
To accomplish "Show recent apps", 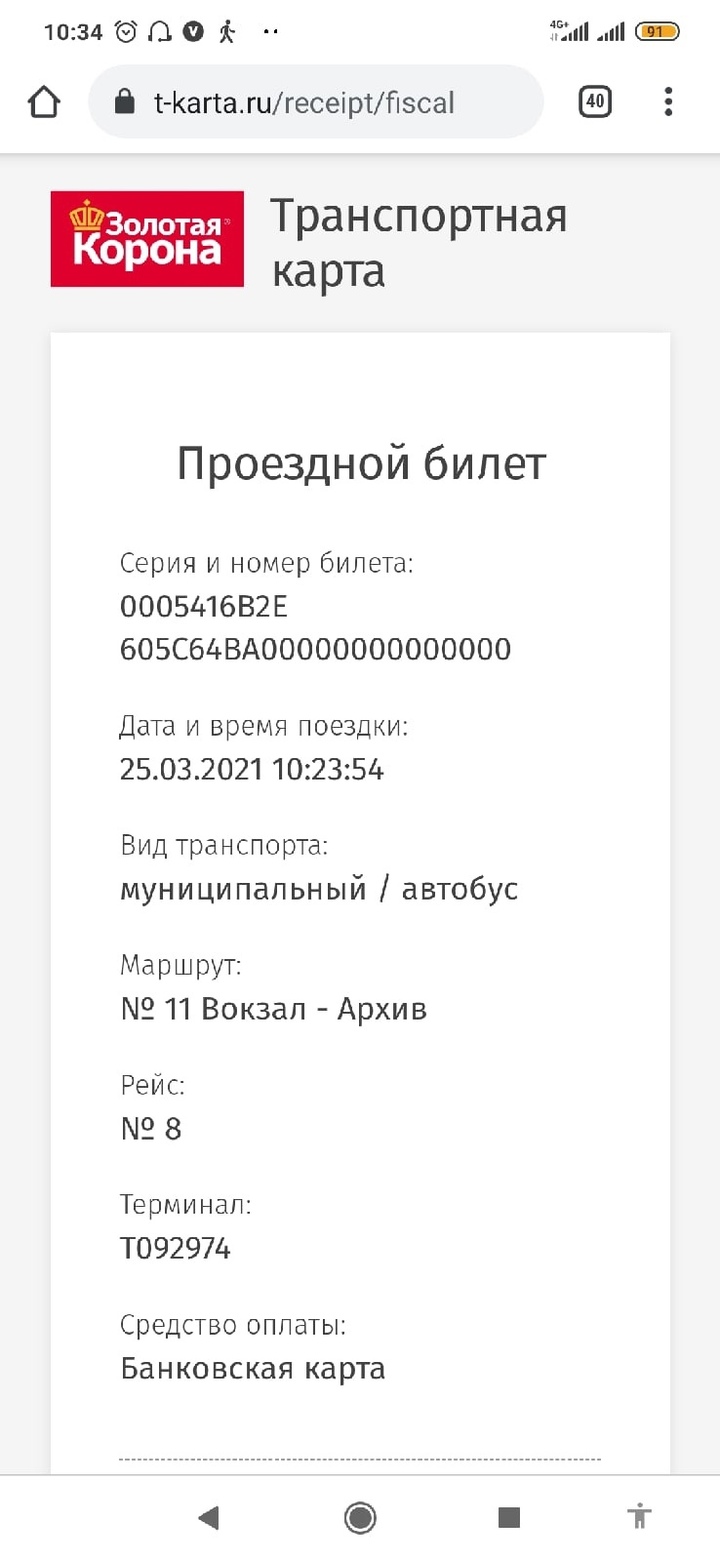I will pyautogui.click(x=509, y=1518).
